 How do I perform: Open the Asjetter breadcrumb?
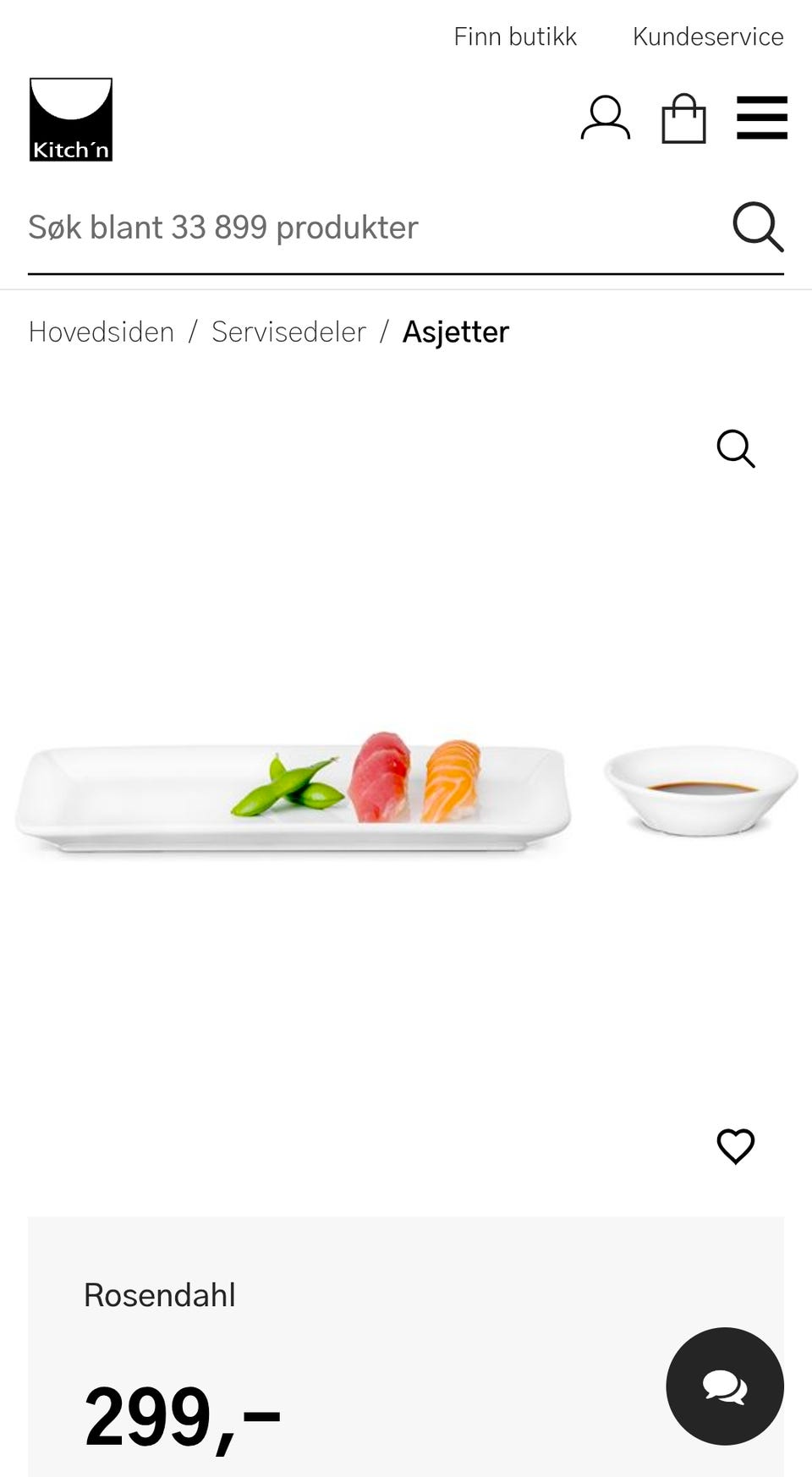click(x=456, y=332)
